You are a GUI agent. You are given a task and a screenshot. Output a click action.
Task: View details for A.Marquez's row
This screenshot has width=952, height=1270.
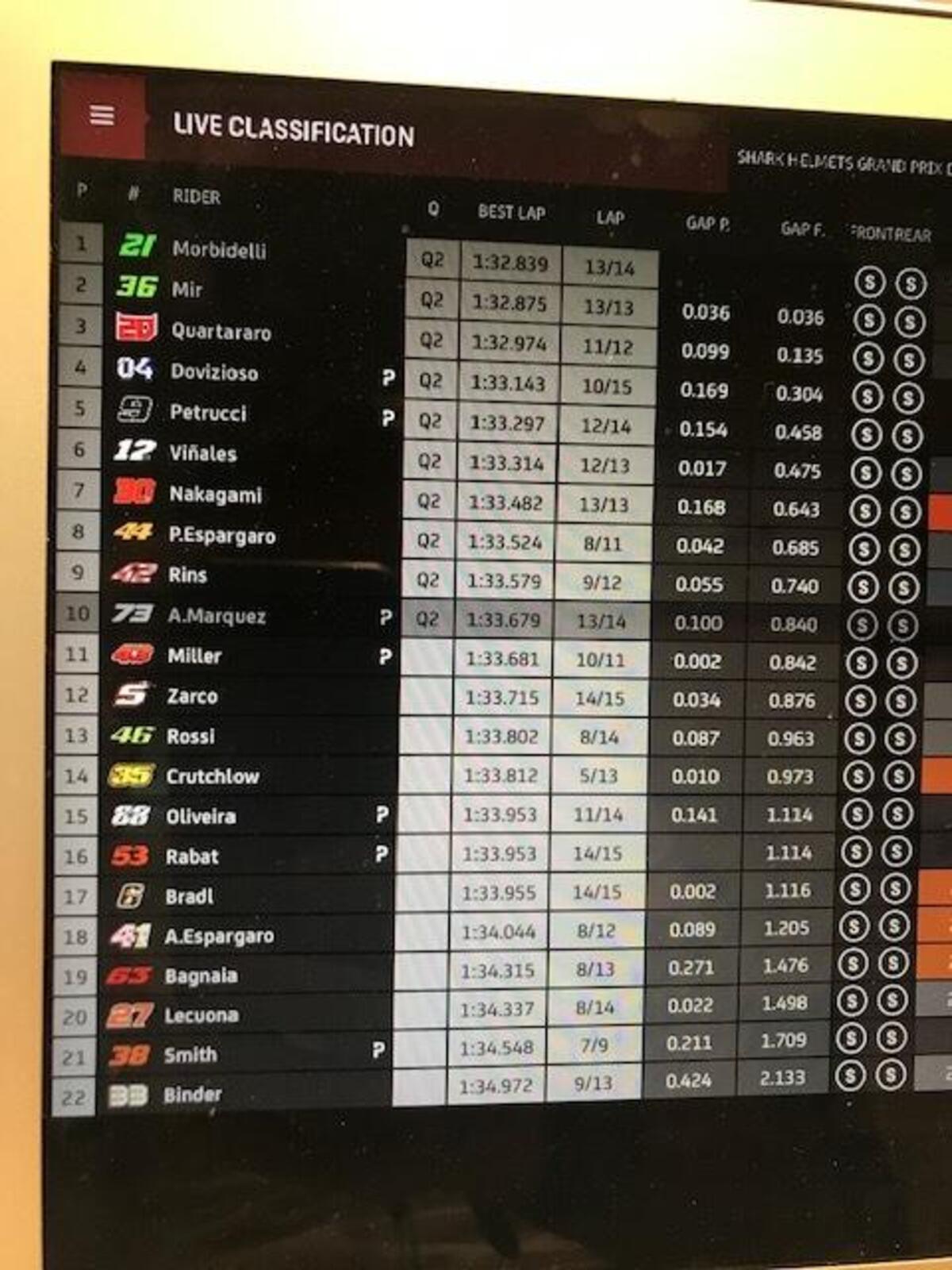[216, 616]
